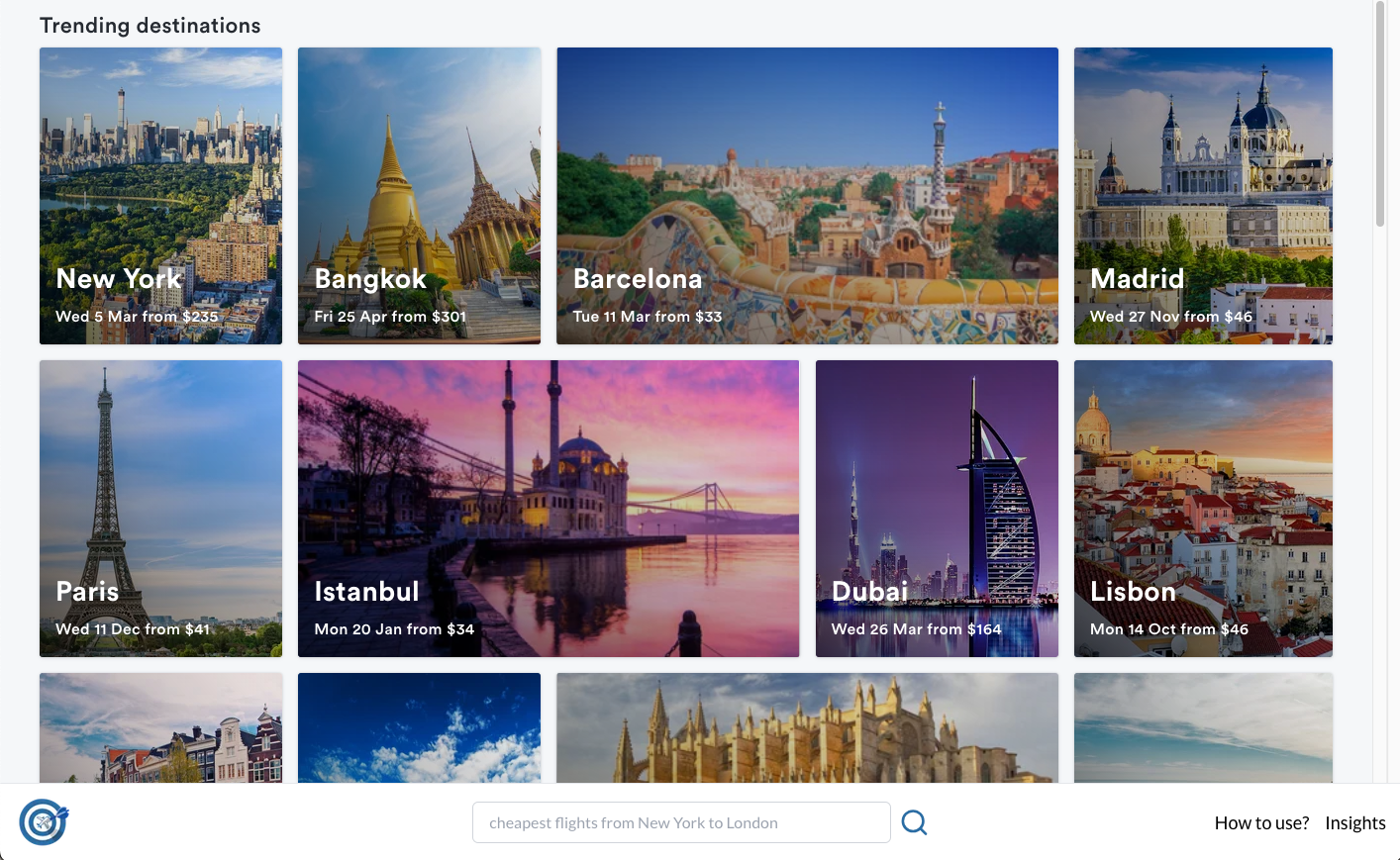Open the Dubai destination card
Viewport: 1400px width, 860px height.
[937, 508]
